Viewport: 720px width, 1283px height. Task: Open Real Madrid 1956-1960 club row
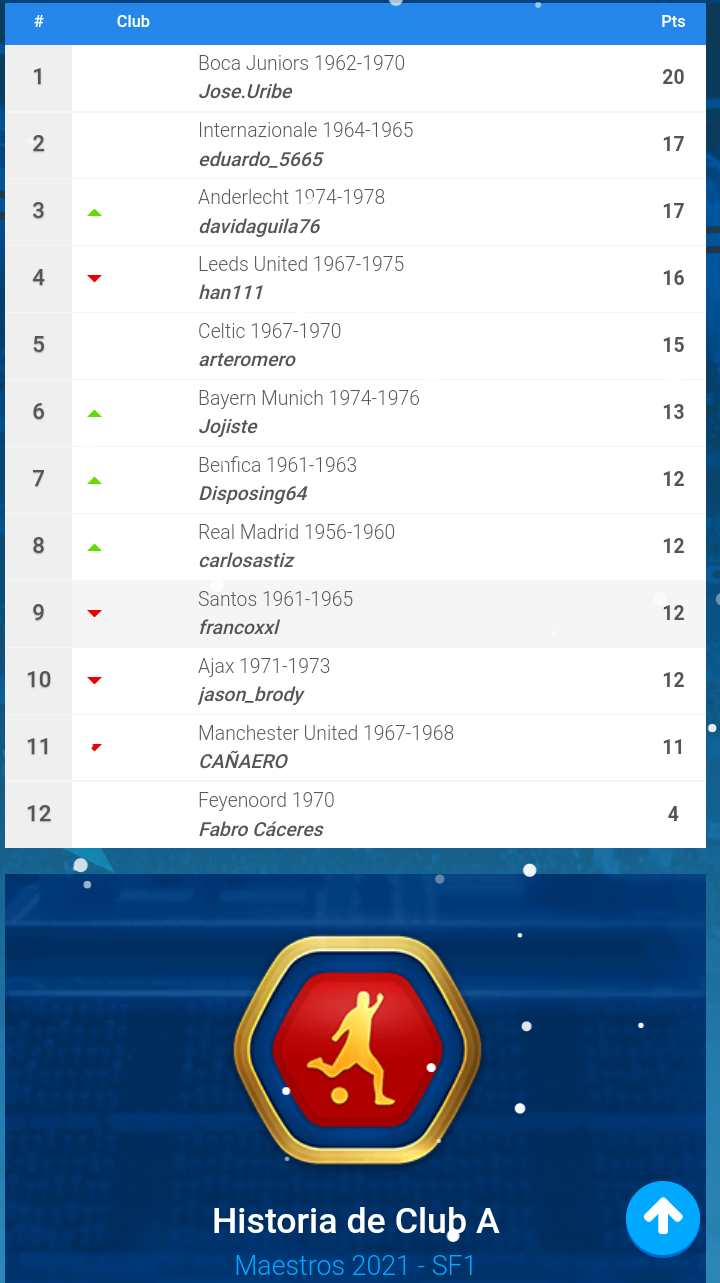(296, 532)
